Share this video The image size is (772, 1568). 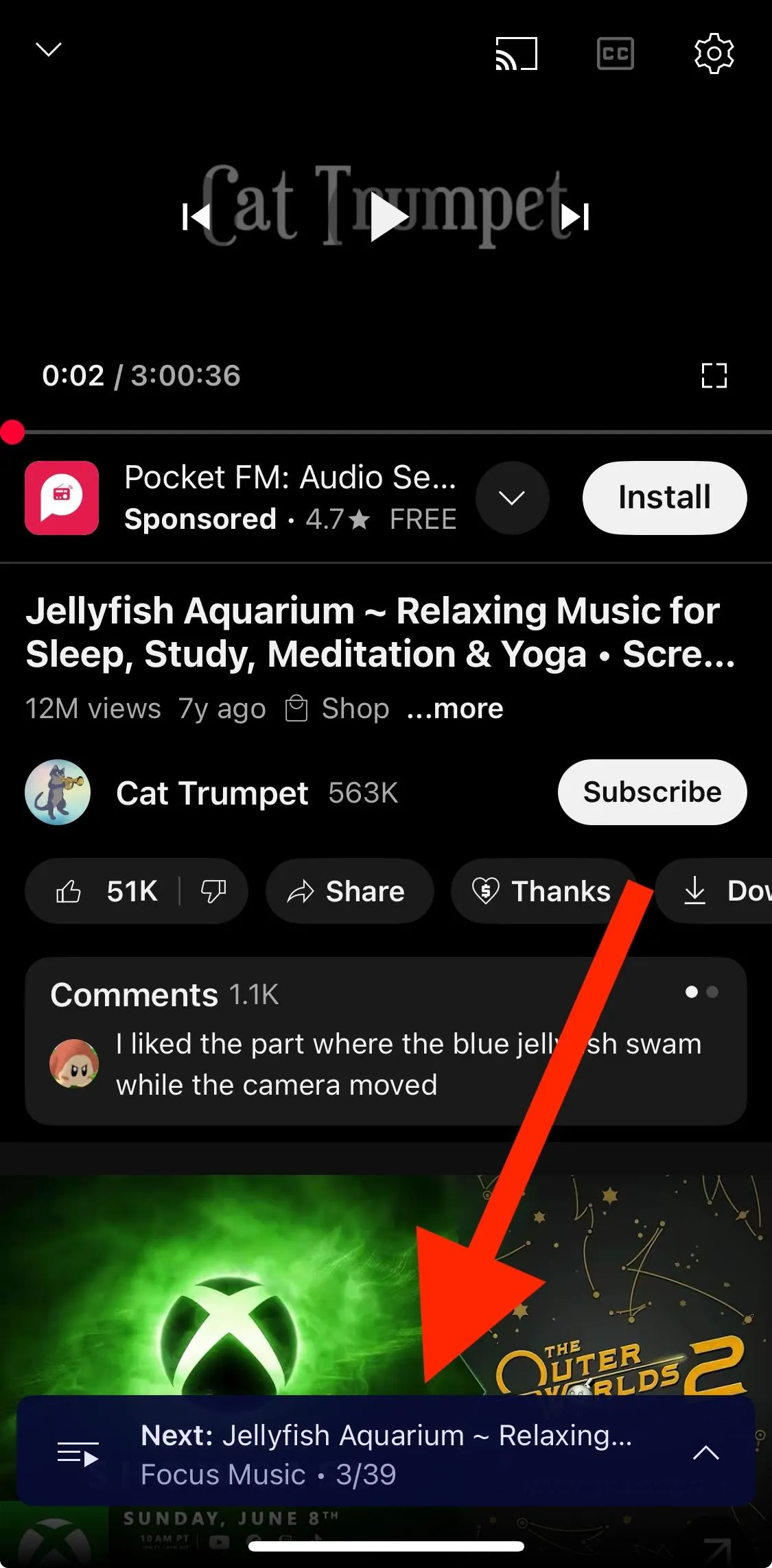coord(349,891)
